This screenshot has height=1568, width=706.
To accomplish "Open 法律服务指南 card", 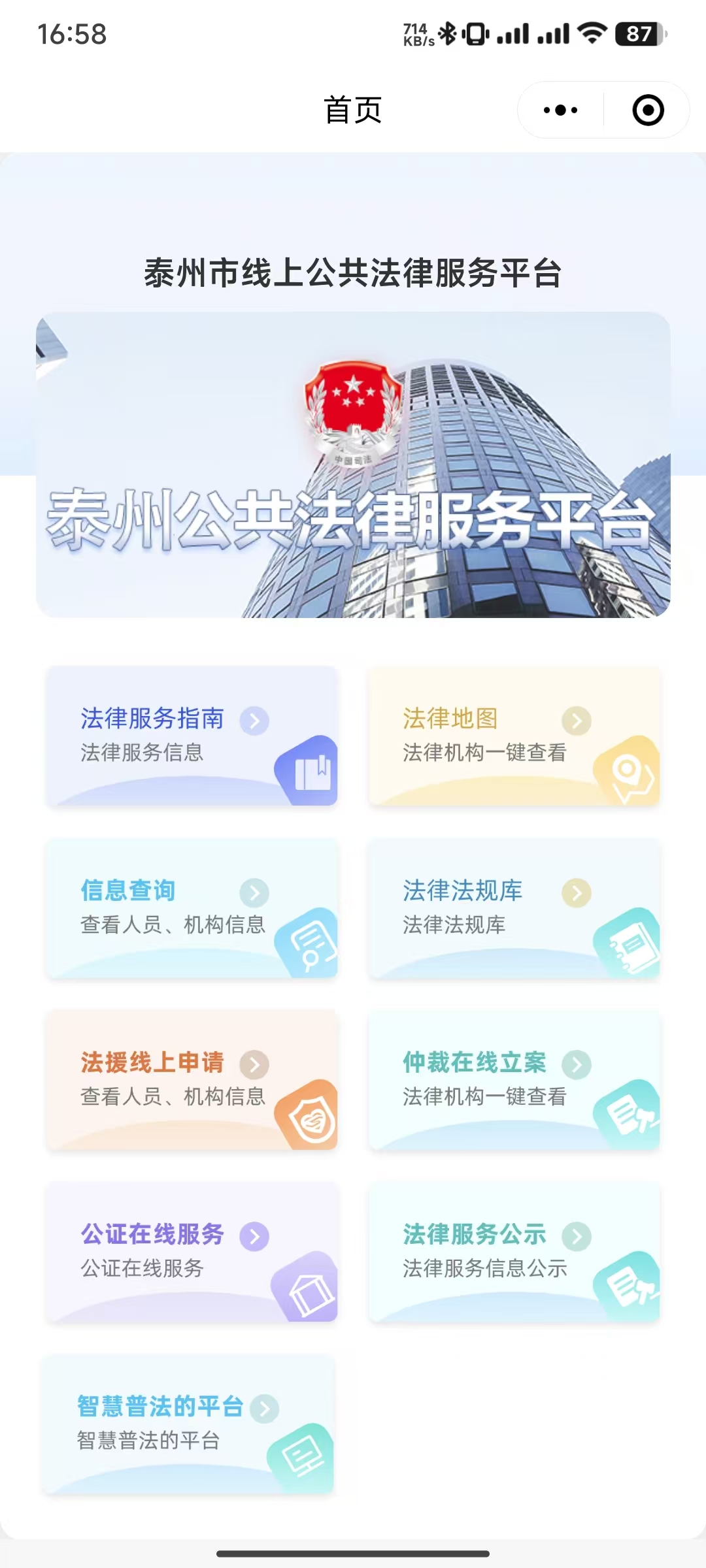I will pos(192,736).
